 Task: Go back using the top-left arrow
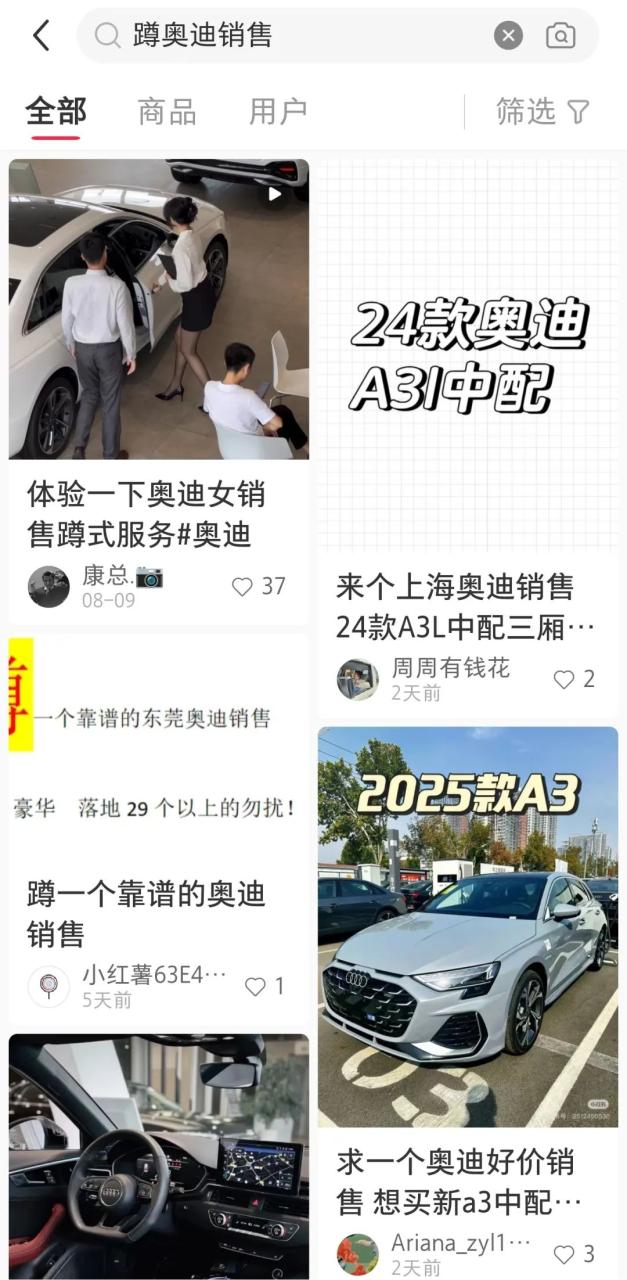(x=41, y=36)
